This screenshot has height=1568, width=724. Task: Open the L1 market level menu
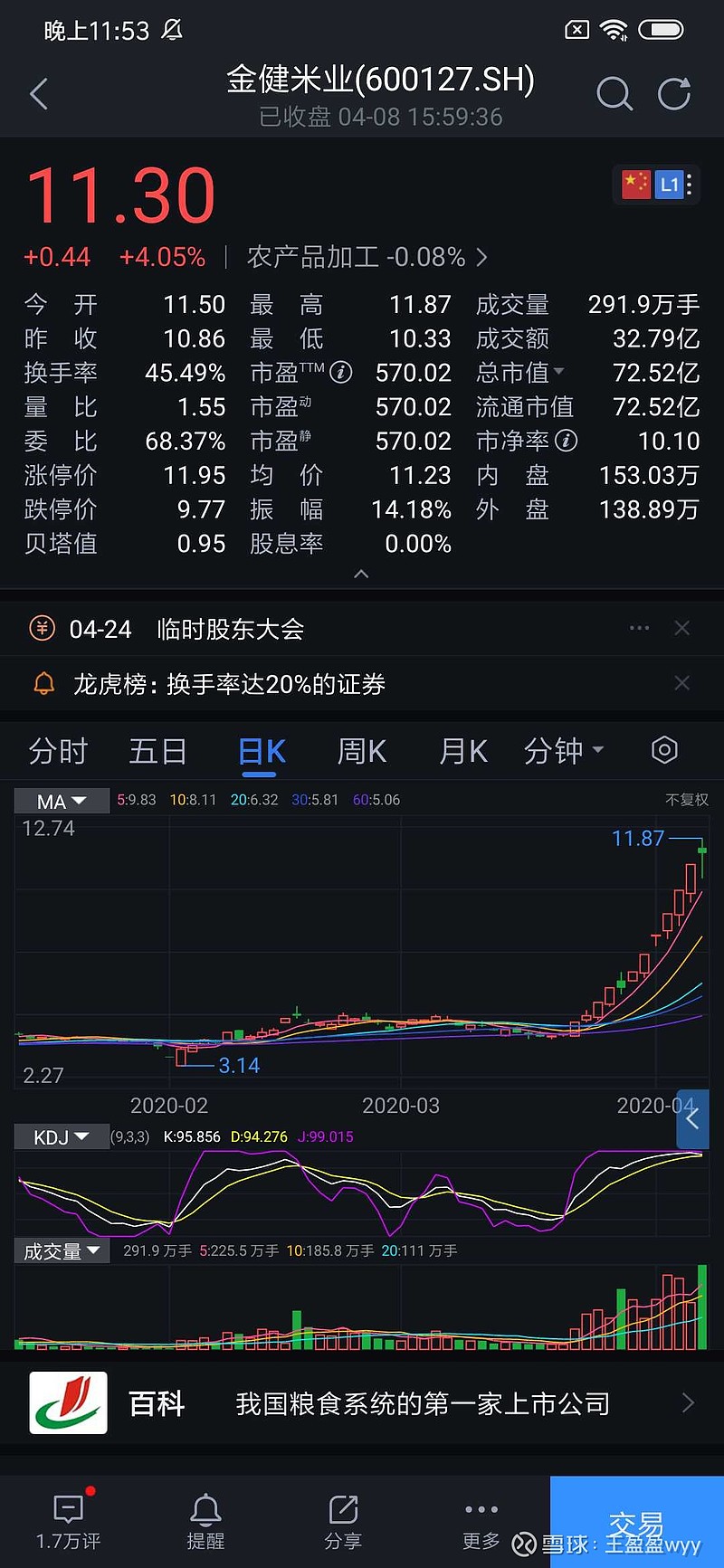tap(671, 185)
